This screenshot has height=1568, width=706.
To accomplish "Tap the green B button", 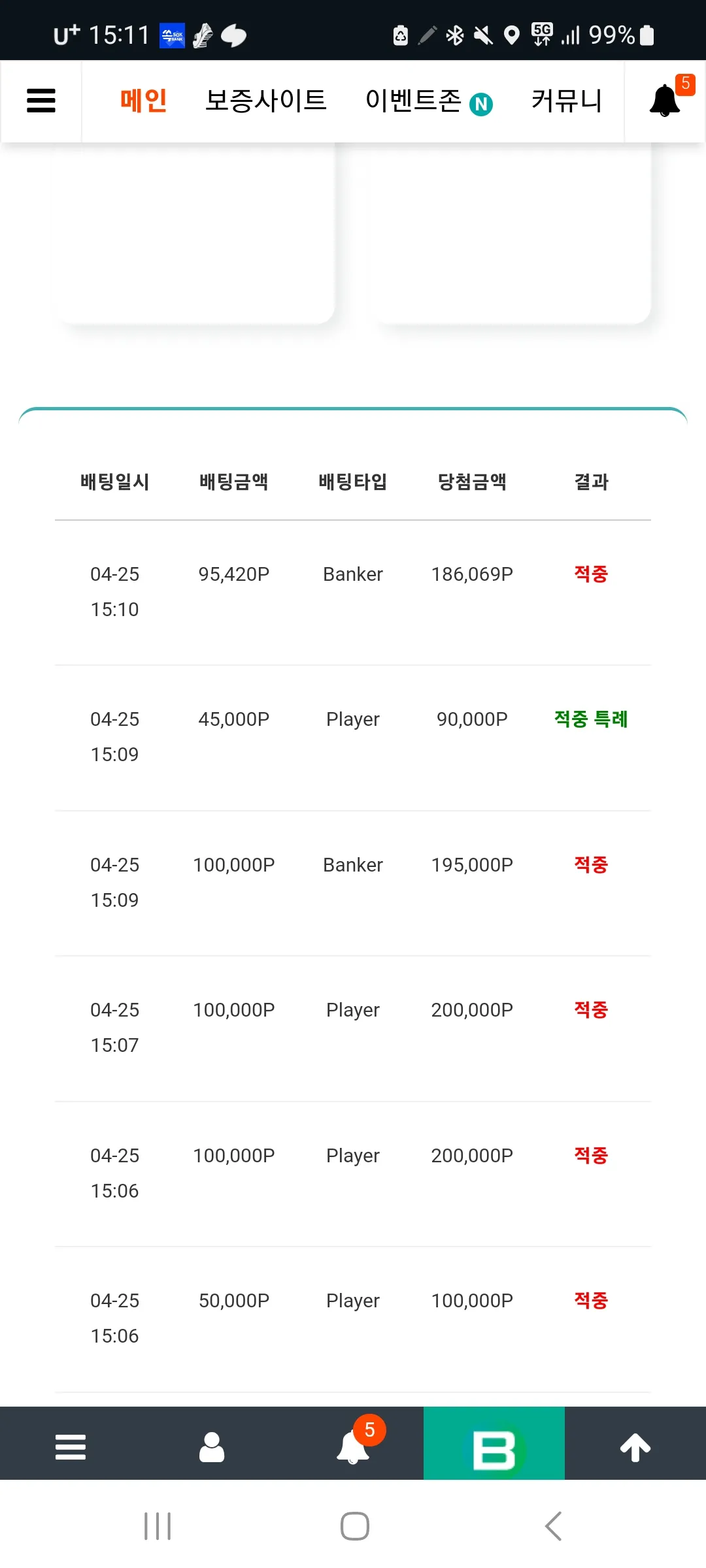I will pyautogui.click(x=494, y=1443).
